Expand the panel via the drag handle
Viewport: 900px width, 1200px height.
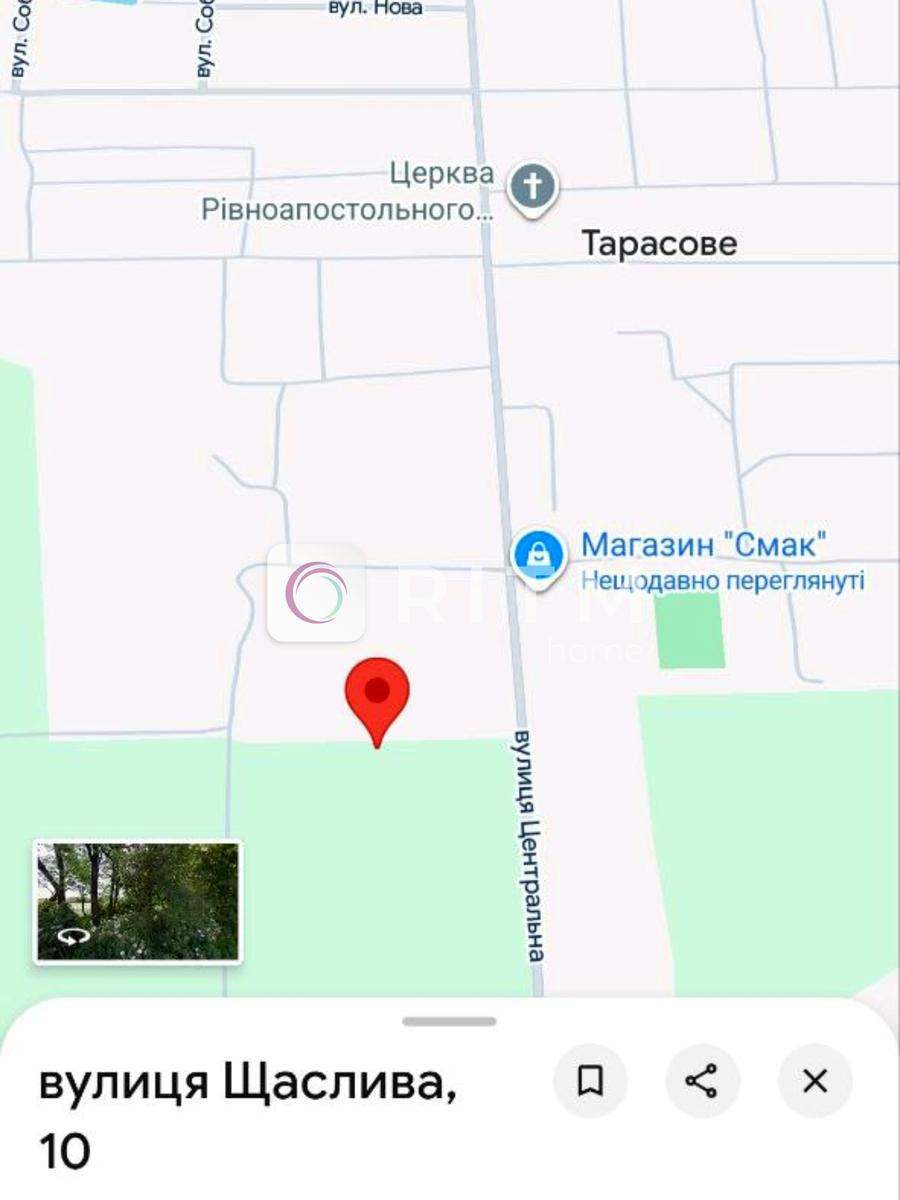(449, 1022)
